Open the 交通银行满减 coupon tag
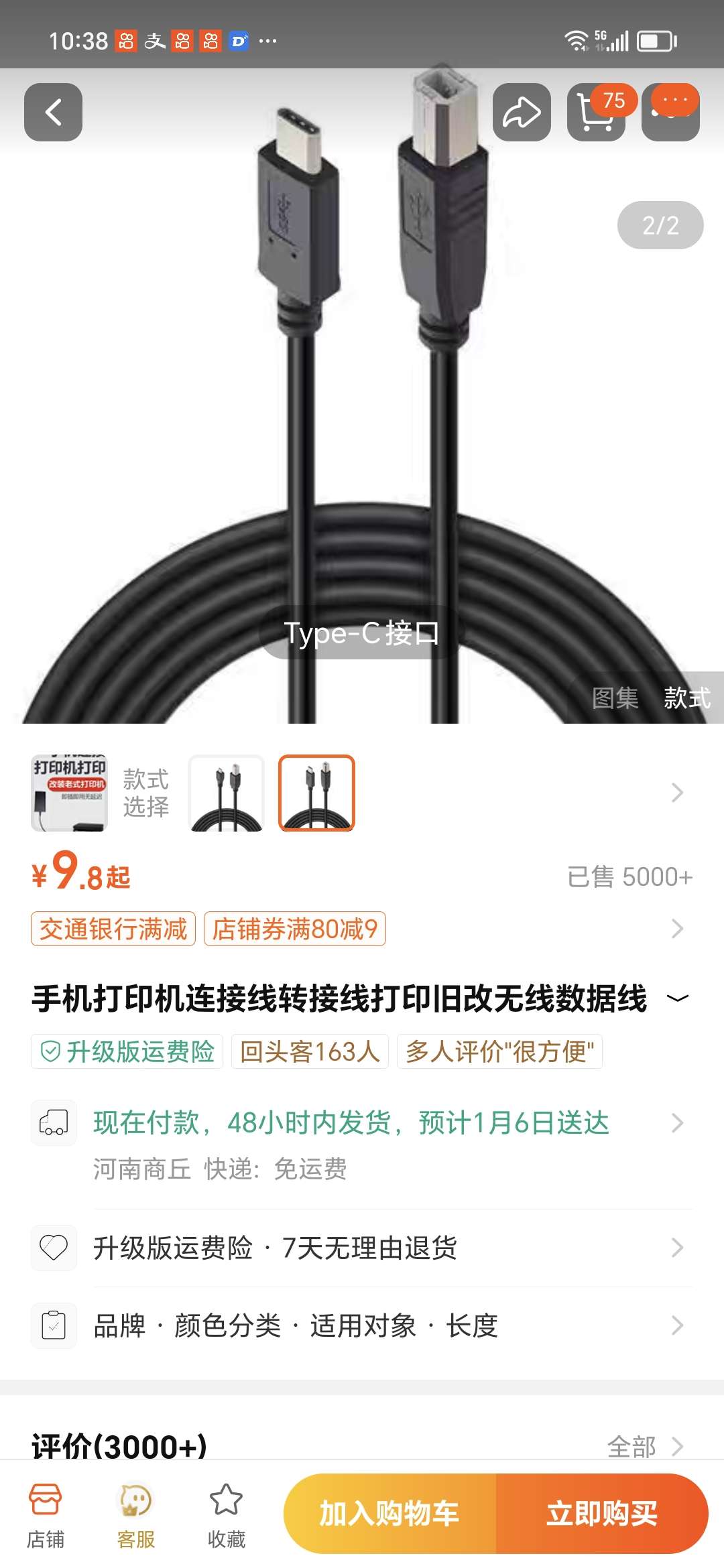This screenshot has height=1568, width=724. point(113,929)
